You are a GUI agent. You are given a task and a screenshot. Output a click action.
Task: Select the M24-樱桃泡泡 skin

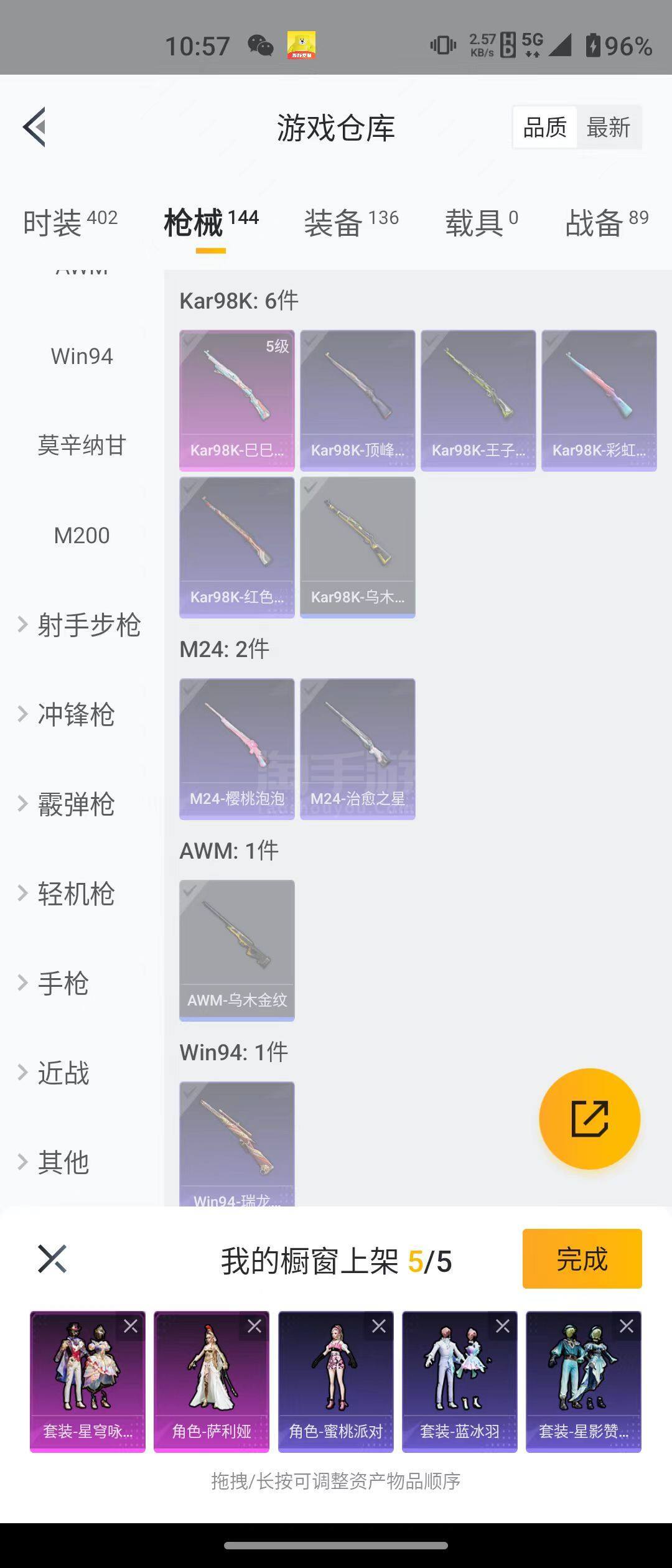[x=237, y=749]
